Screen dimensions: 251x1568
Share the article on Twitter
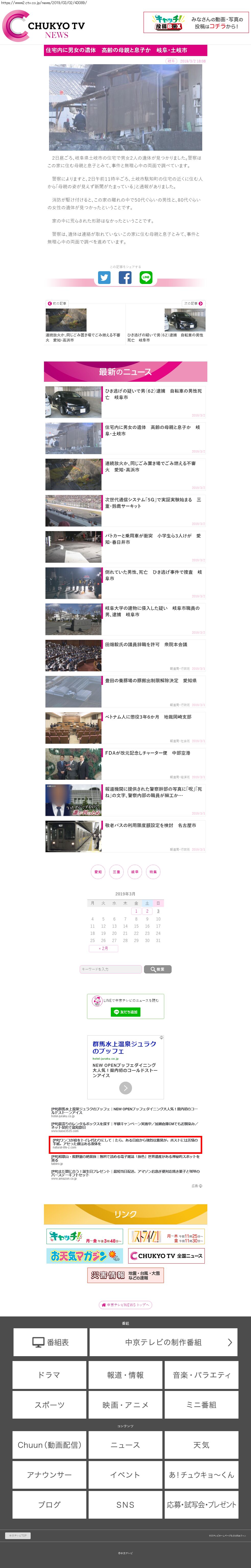(x=104, y=278)
